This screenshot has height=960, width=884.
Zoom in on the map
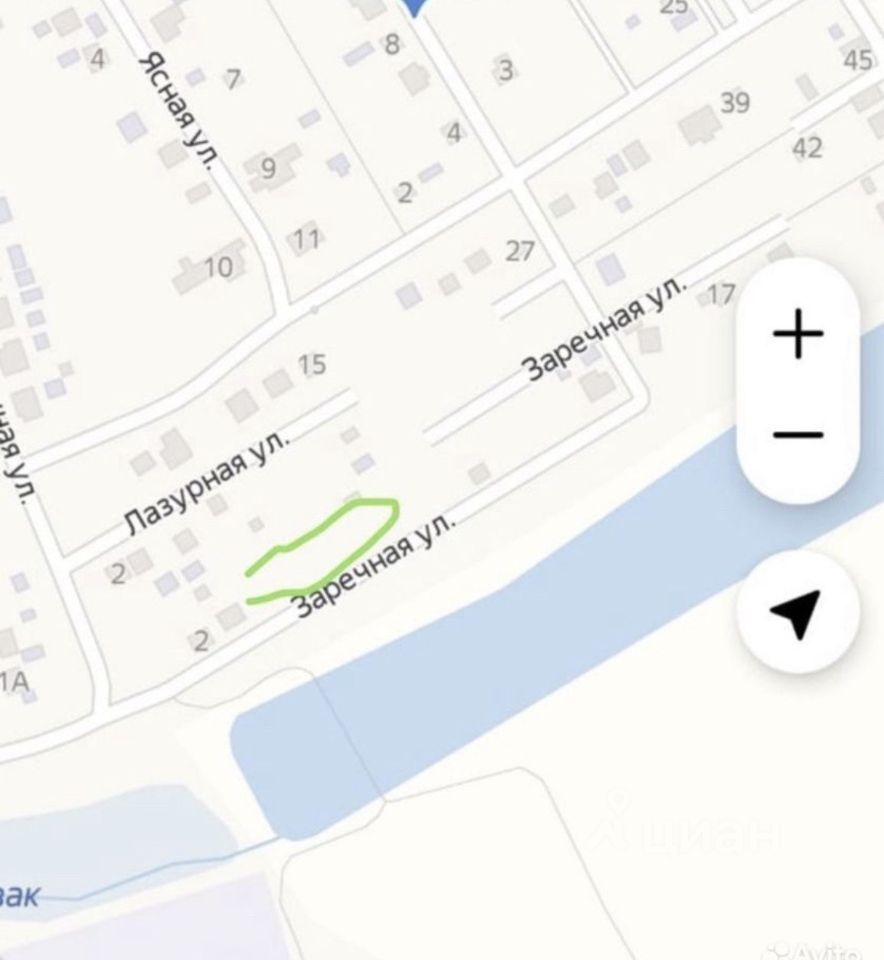pos(798,334)
